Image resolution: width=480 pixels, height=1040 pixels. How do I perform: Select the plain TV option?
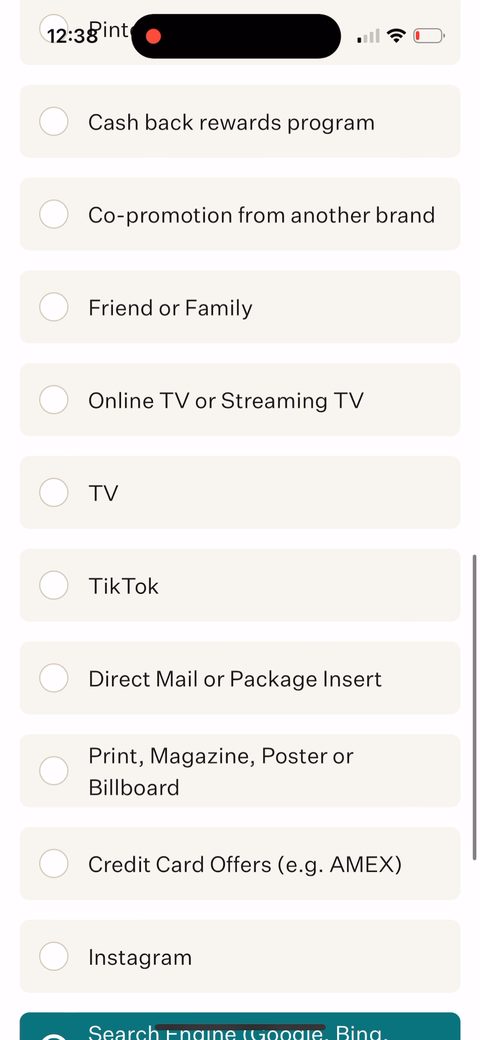(240, 493)
